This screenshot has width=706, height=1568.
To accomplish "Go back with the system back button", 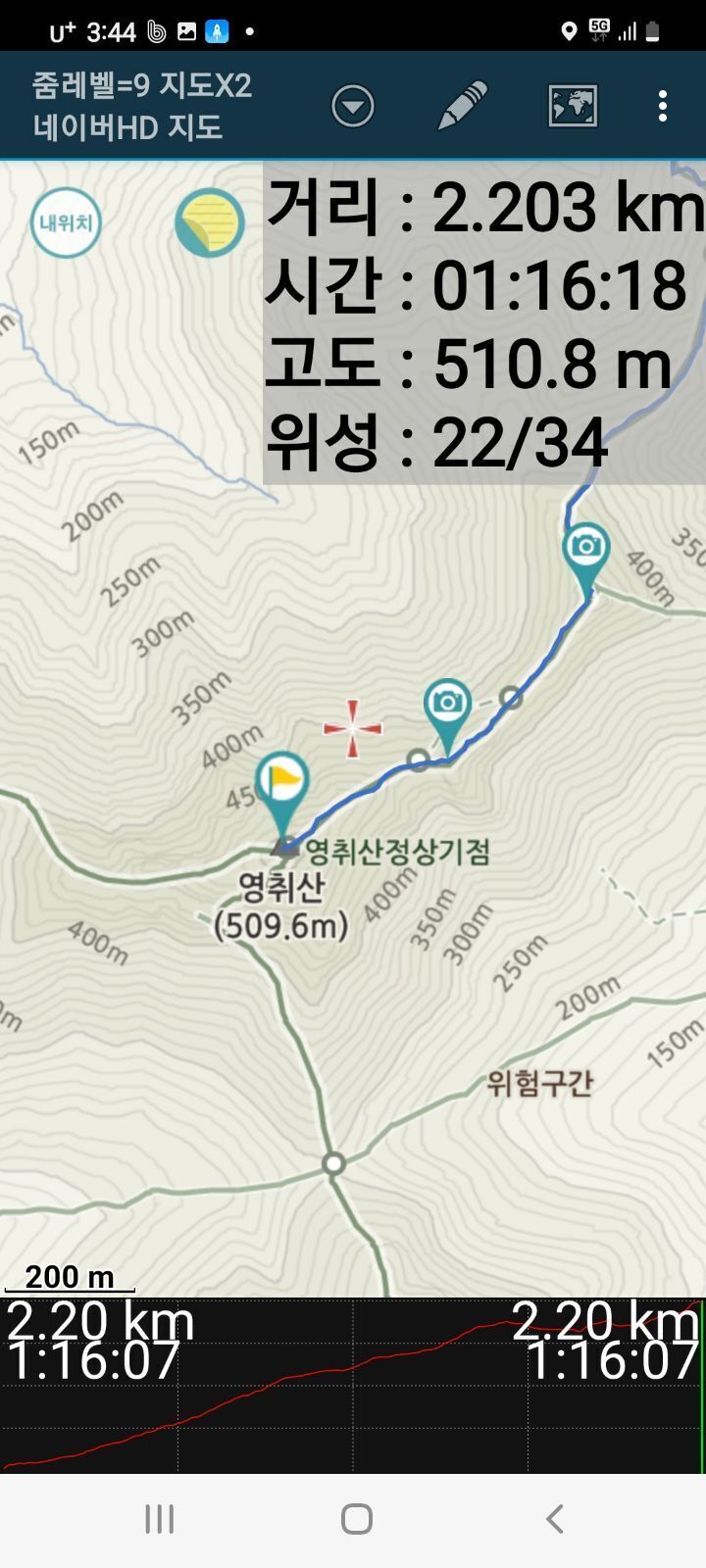I will coord(554,1519).
